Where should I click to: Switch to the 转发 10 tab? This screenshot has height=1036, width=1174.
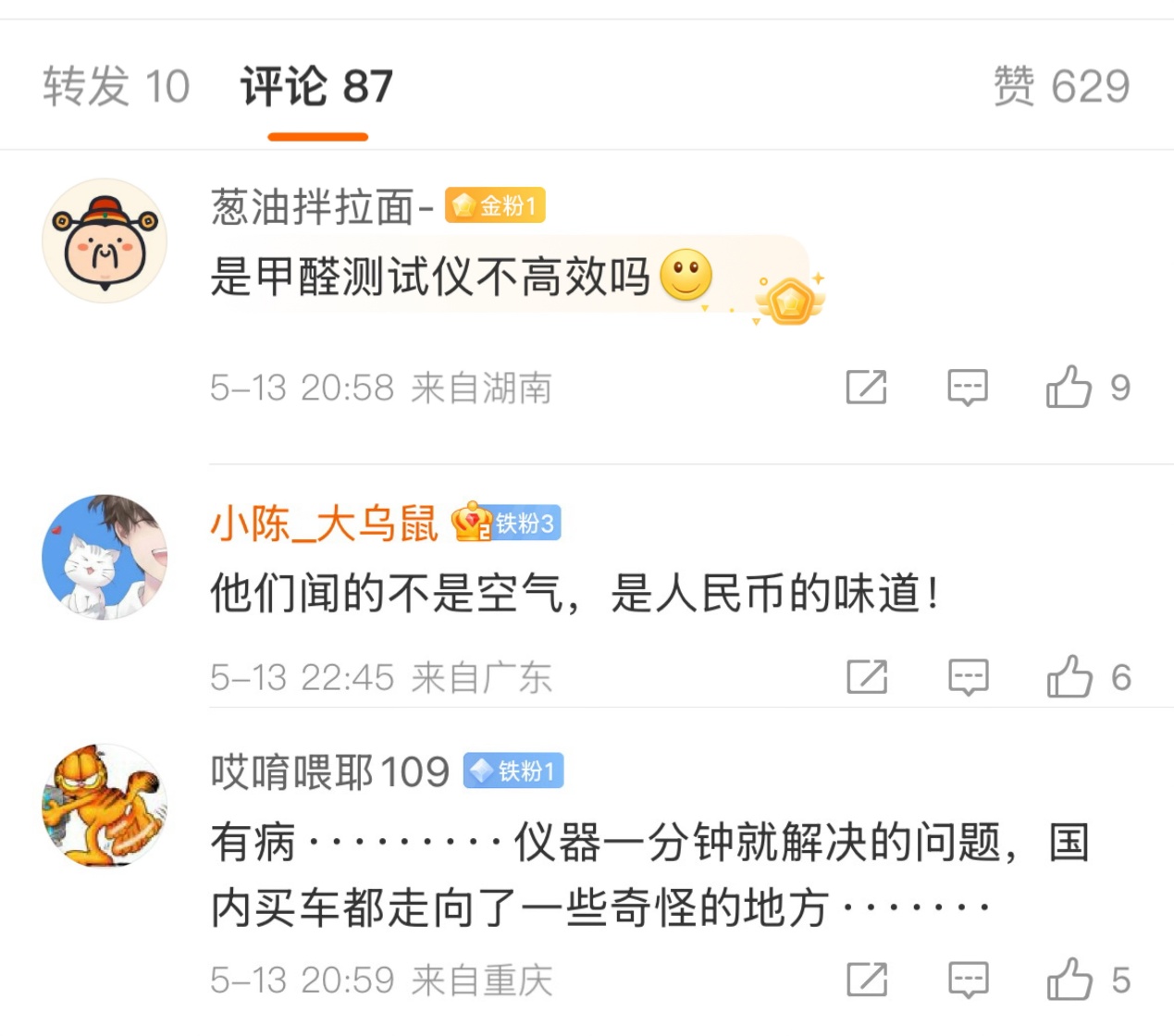coord(116,87)
